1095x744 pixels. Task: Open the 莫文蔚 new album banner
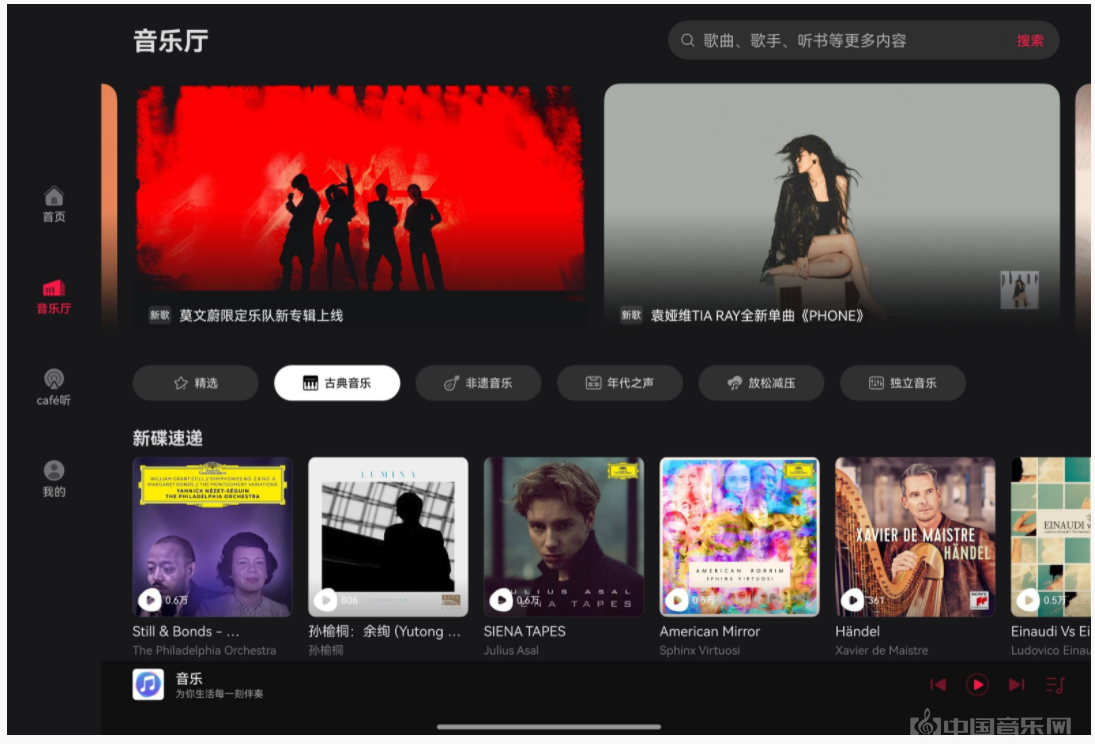tap(361, 208)
